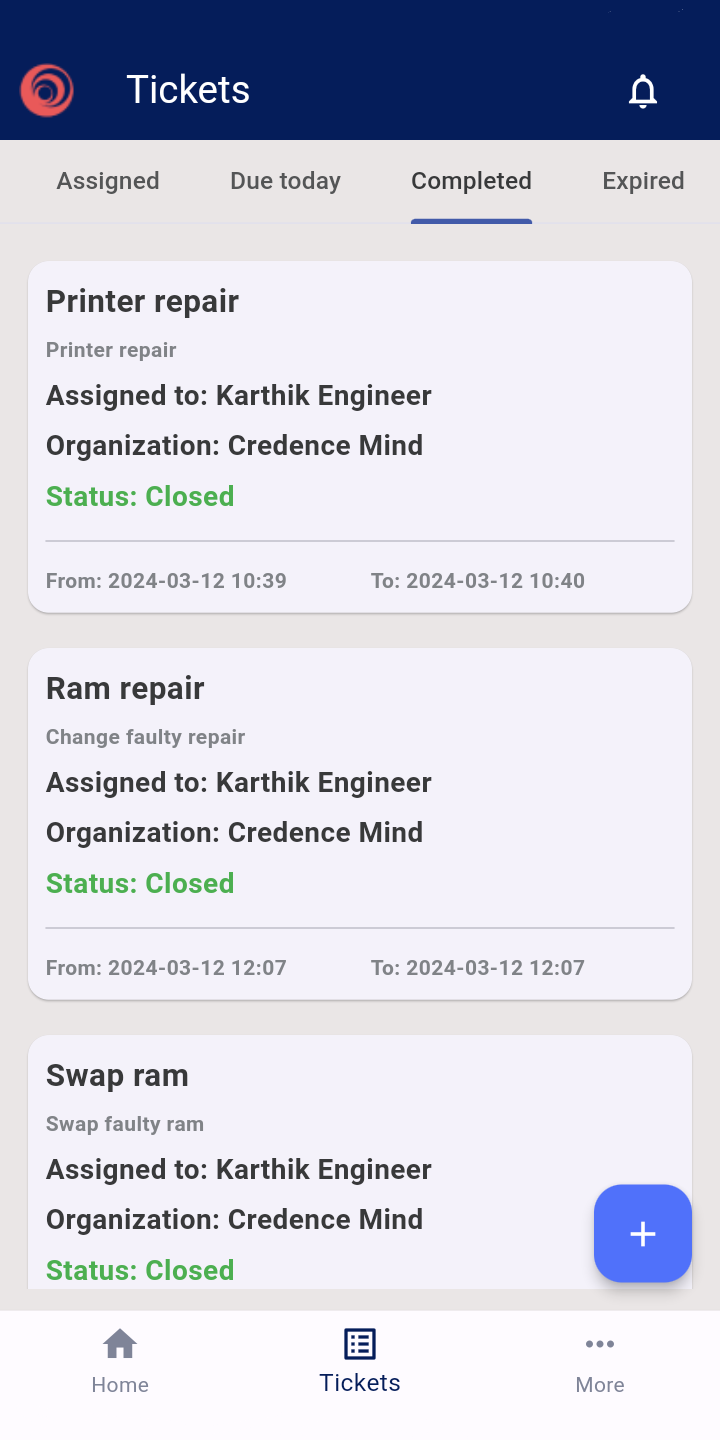
Task: Switch to the Assigned tab
Action: 108,181
